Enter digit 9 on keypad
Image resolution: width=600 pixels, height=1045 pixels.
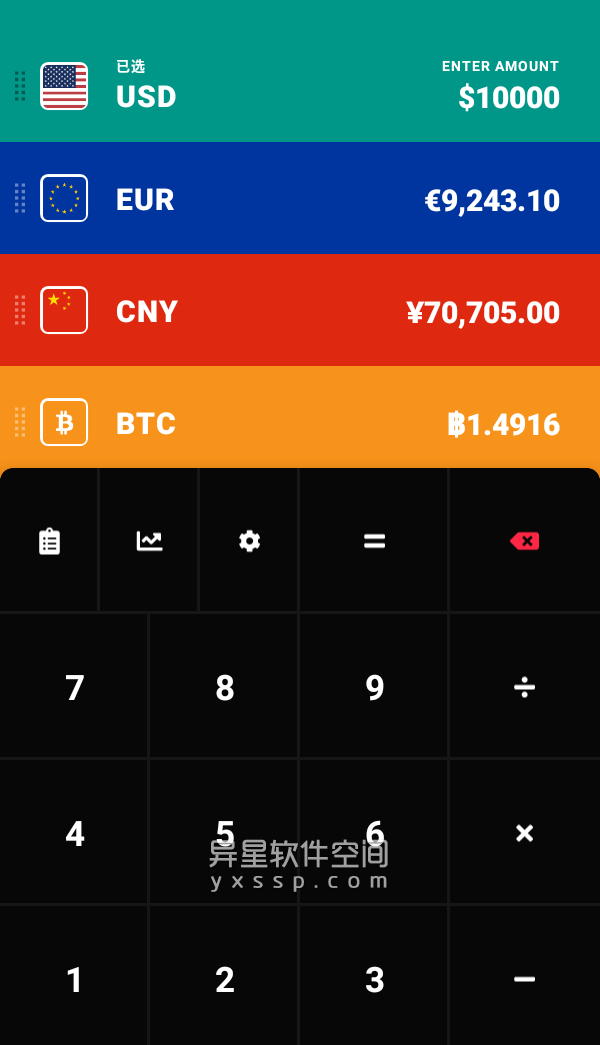click(374, 687)
